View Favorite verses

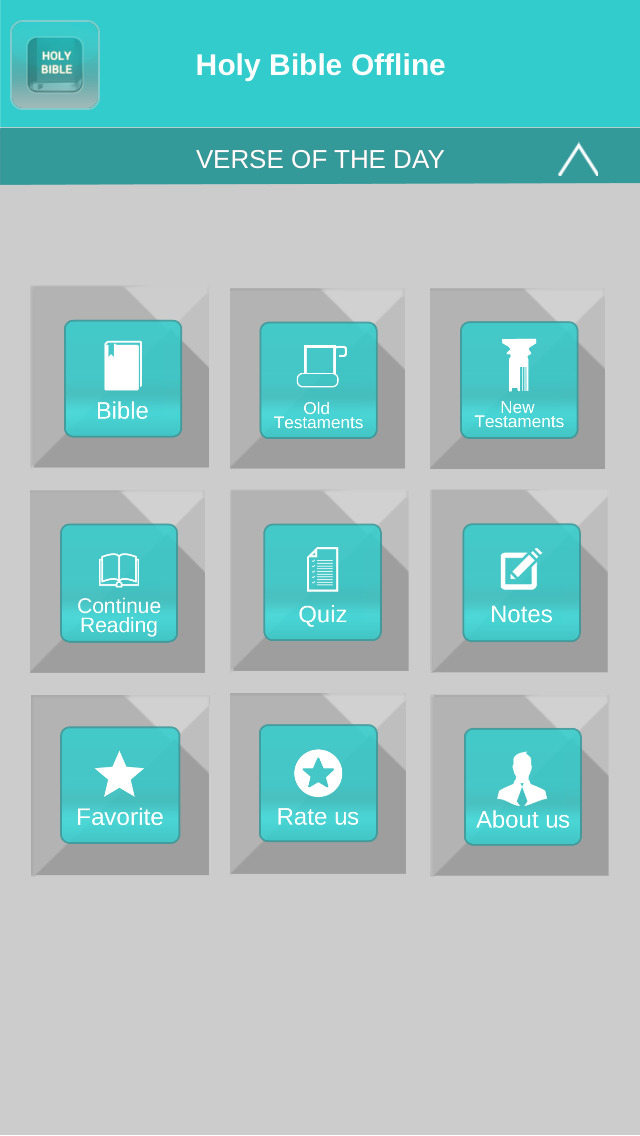(x=120, y=785)
